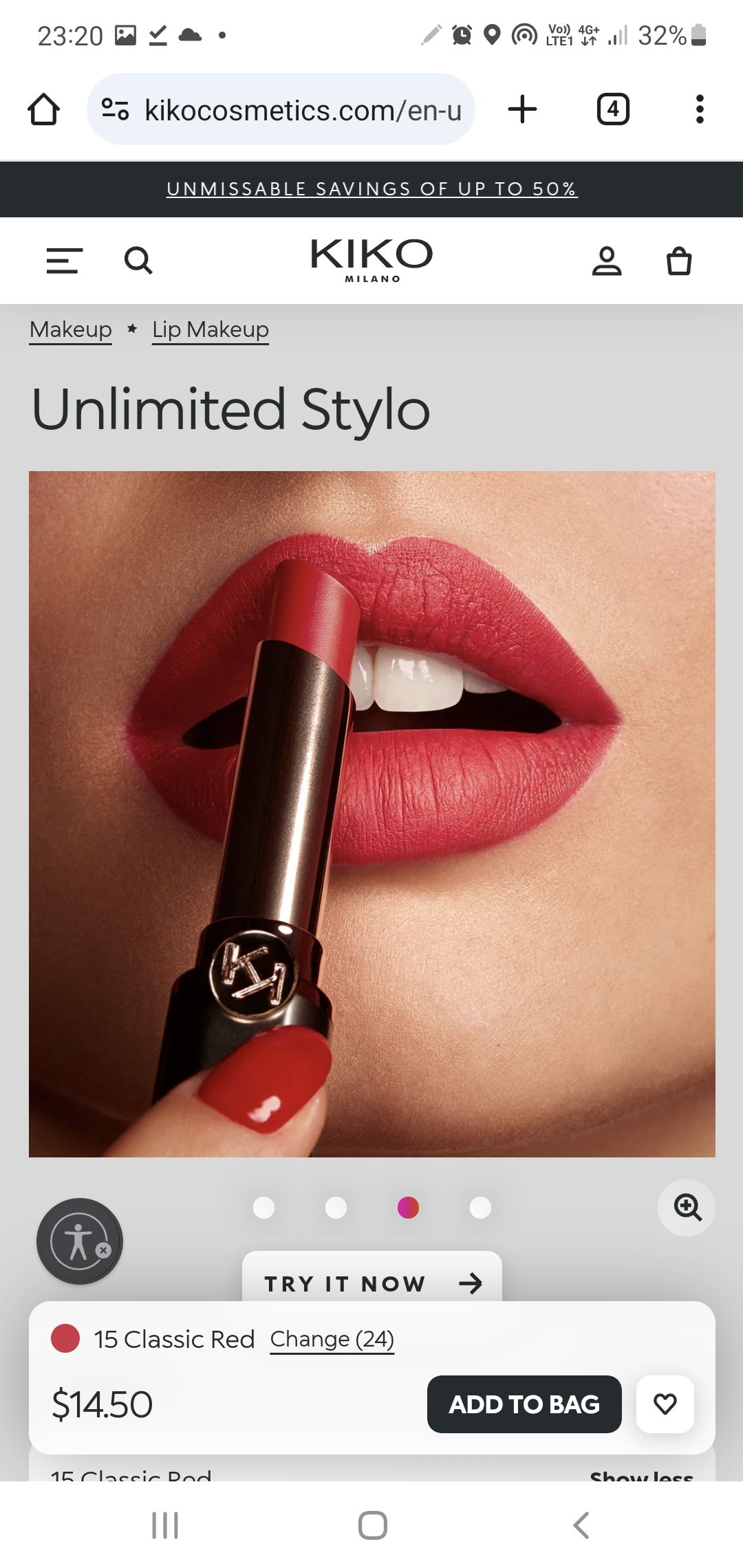Change the shade from 24 options
743x1568 pixels.
(x=332, y=1340)
